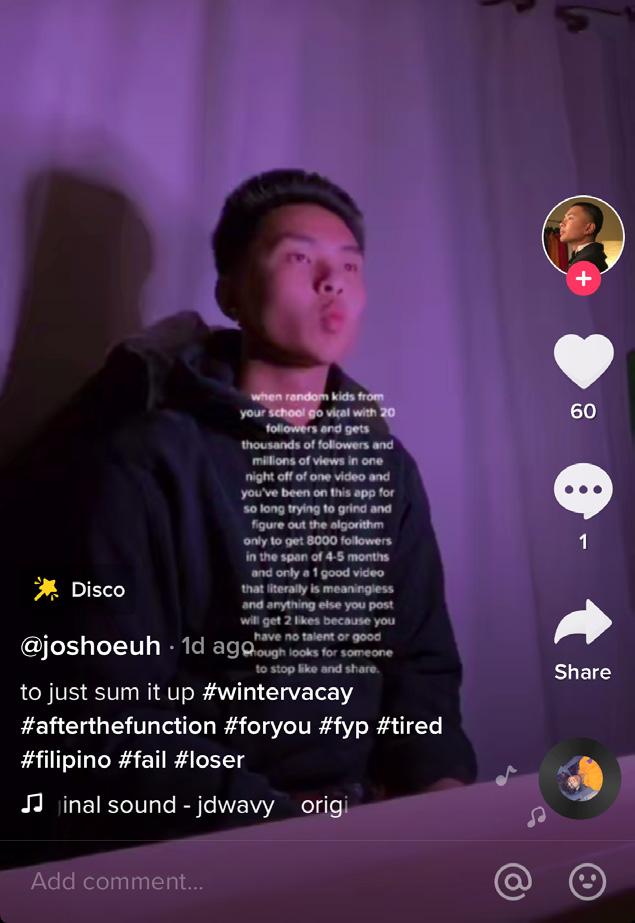
Task: Mention someone with the @ icon
Action: (513, 881)
